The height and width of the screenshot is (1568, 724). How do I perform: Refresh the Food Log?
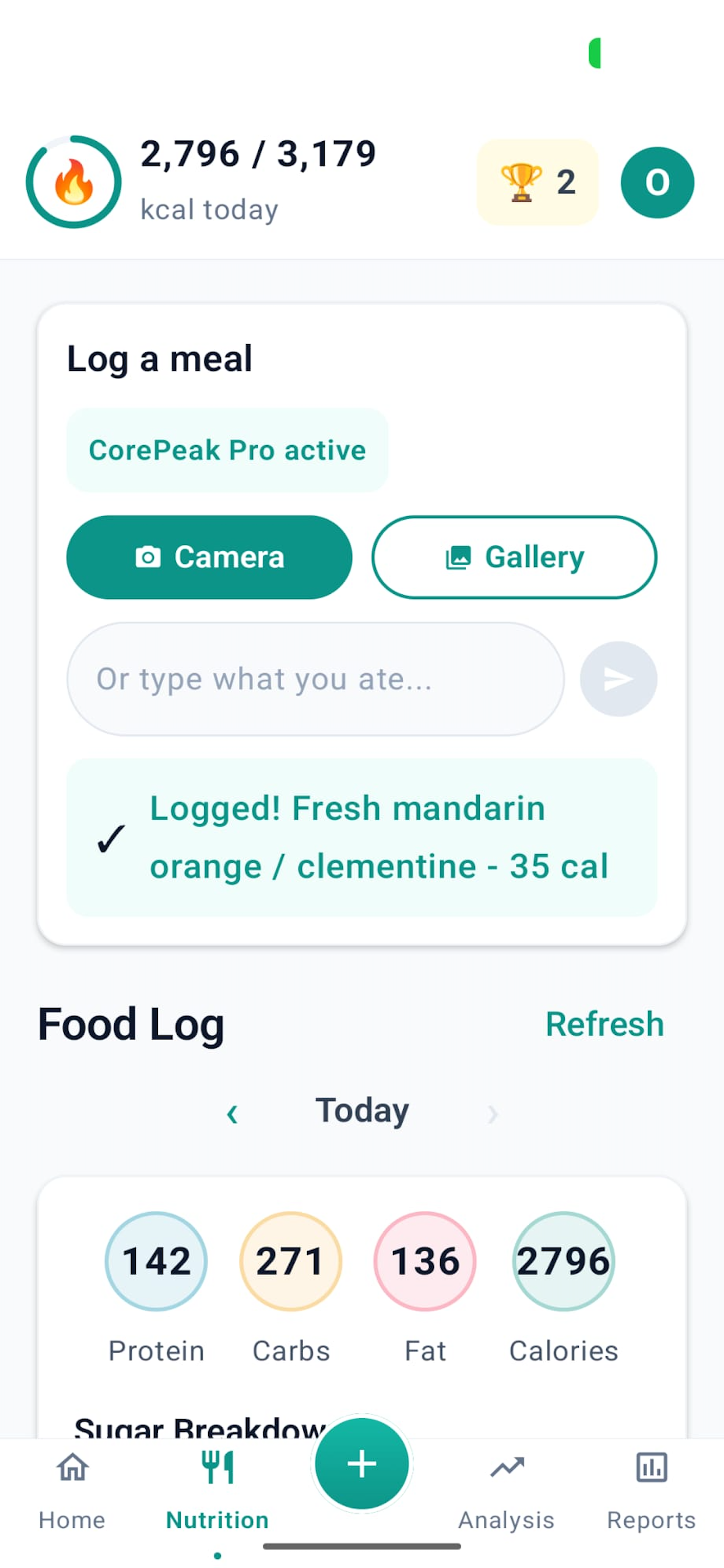pos(604,1024)
